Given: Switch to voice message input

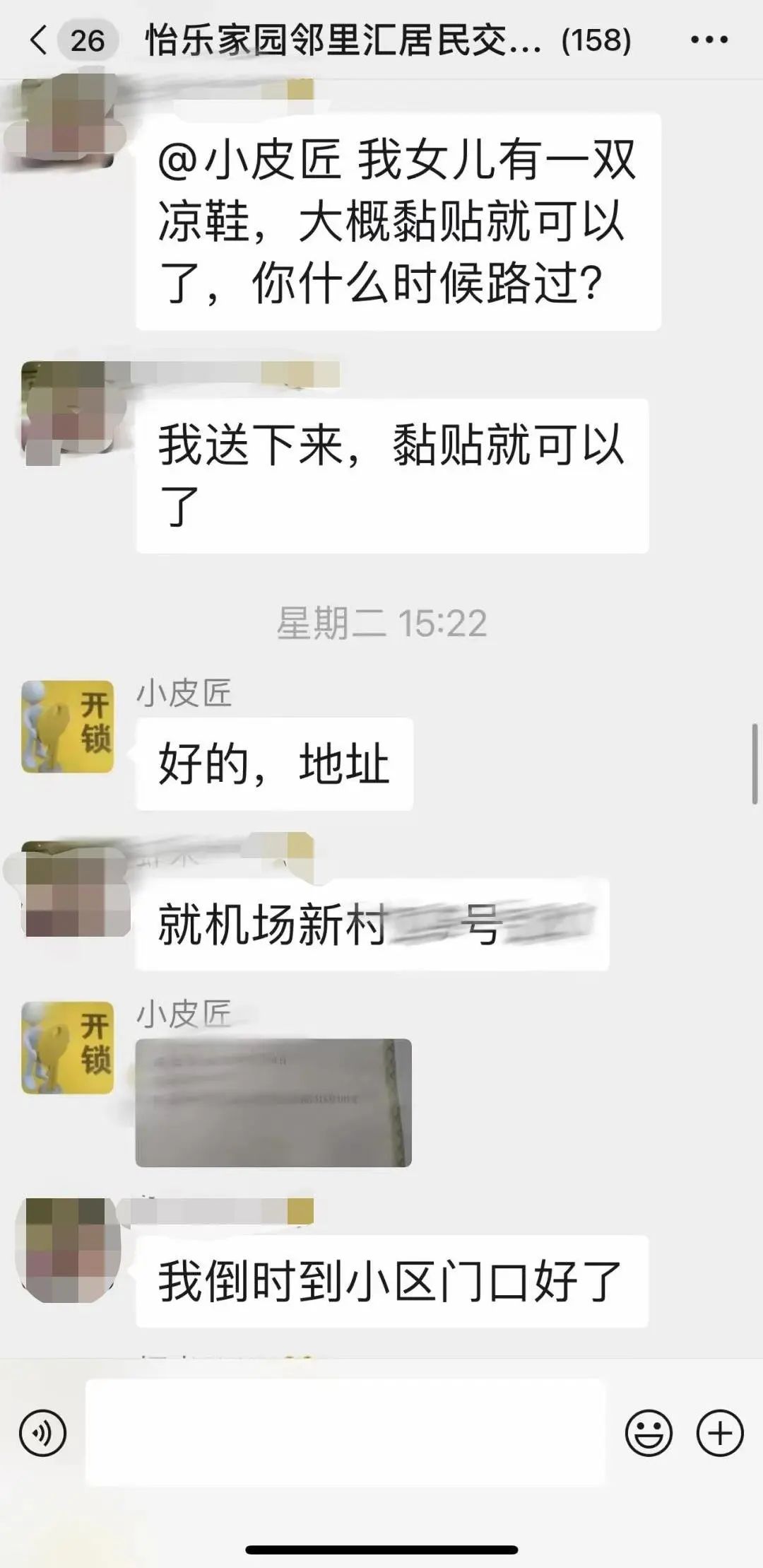Looking at the screenshot, I should 43,1433.
